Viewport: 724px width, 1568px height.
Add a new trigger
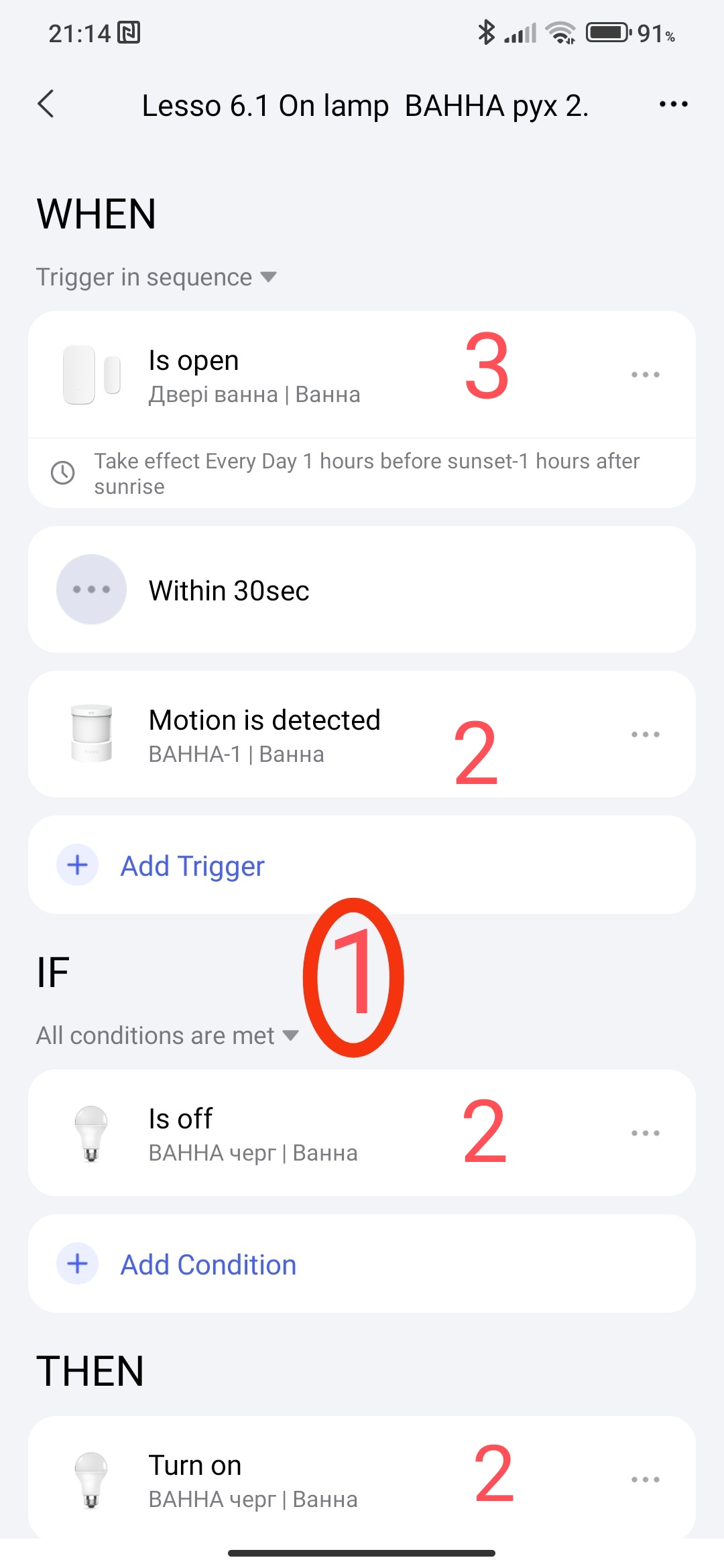tap(193, 866)
